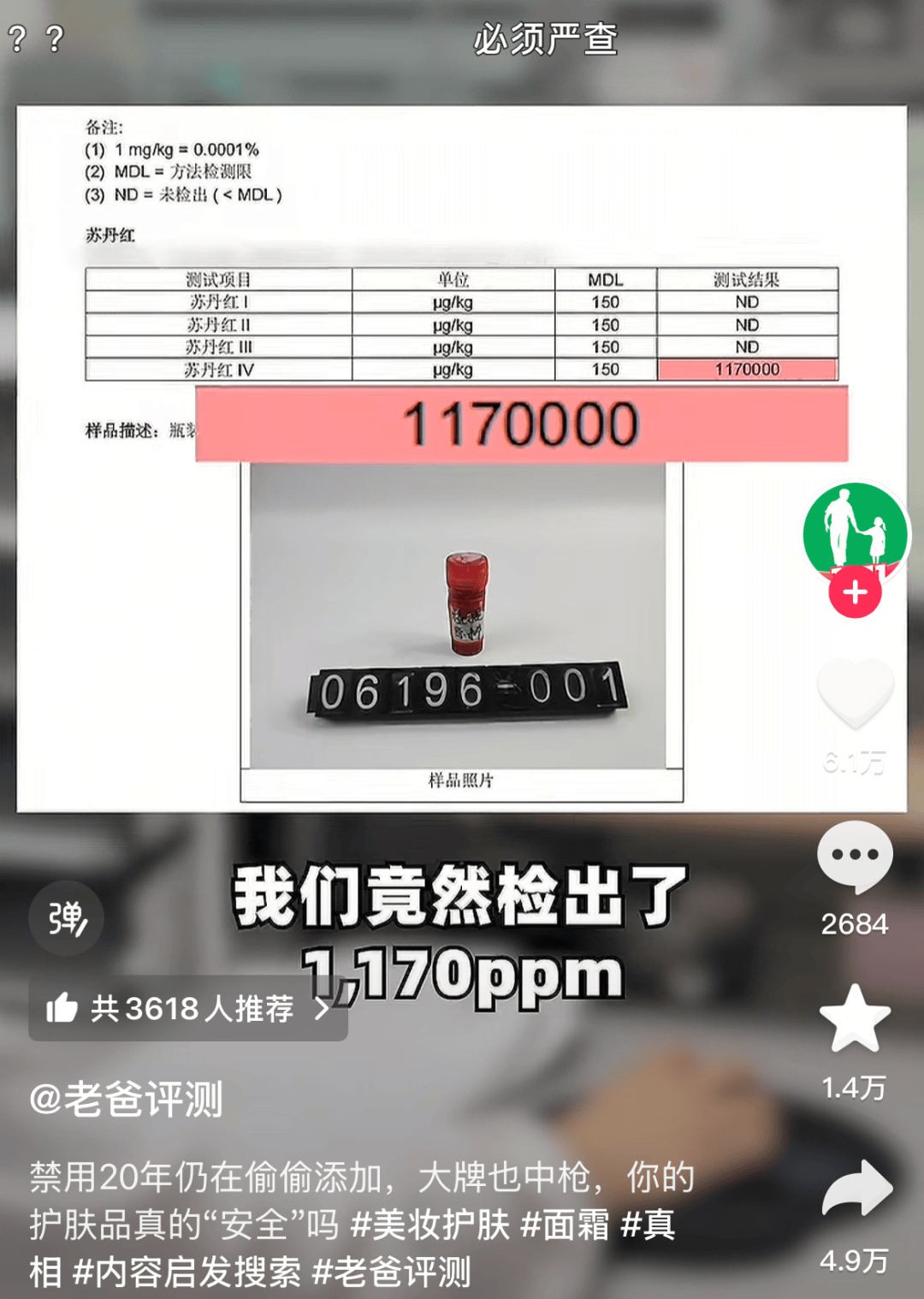924x1299 pixels.
Task: Open 老爸评测 profile avatar
Action: coord(855,531)
